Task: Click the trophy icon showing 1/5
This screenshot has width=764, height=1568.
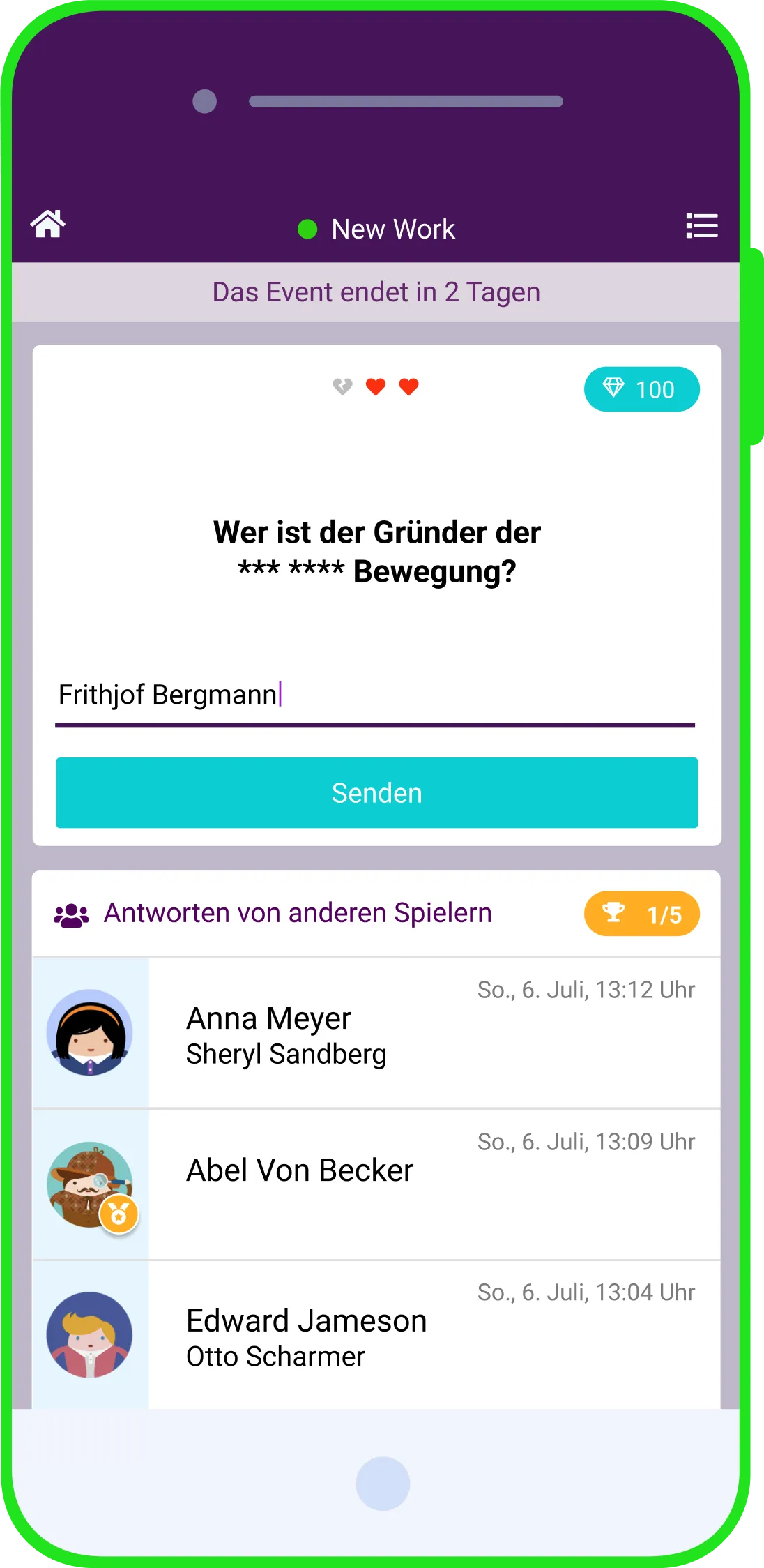Action: (641, 913)
